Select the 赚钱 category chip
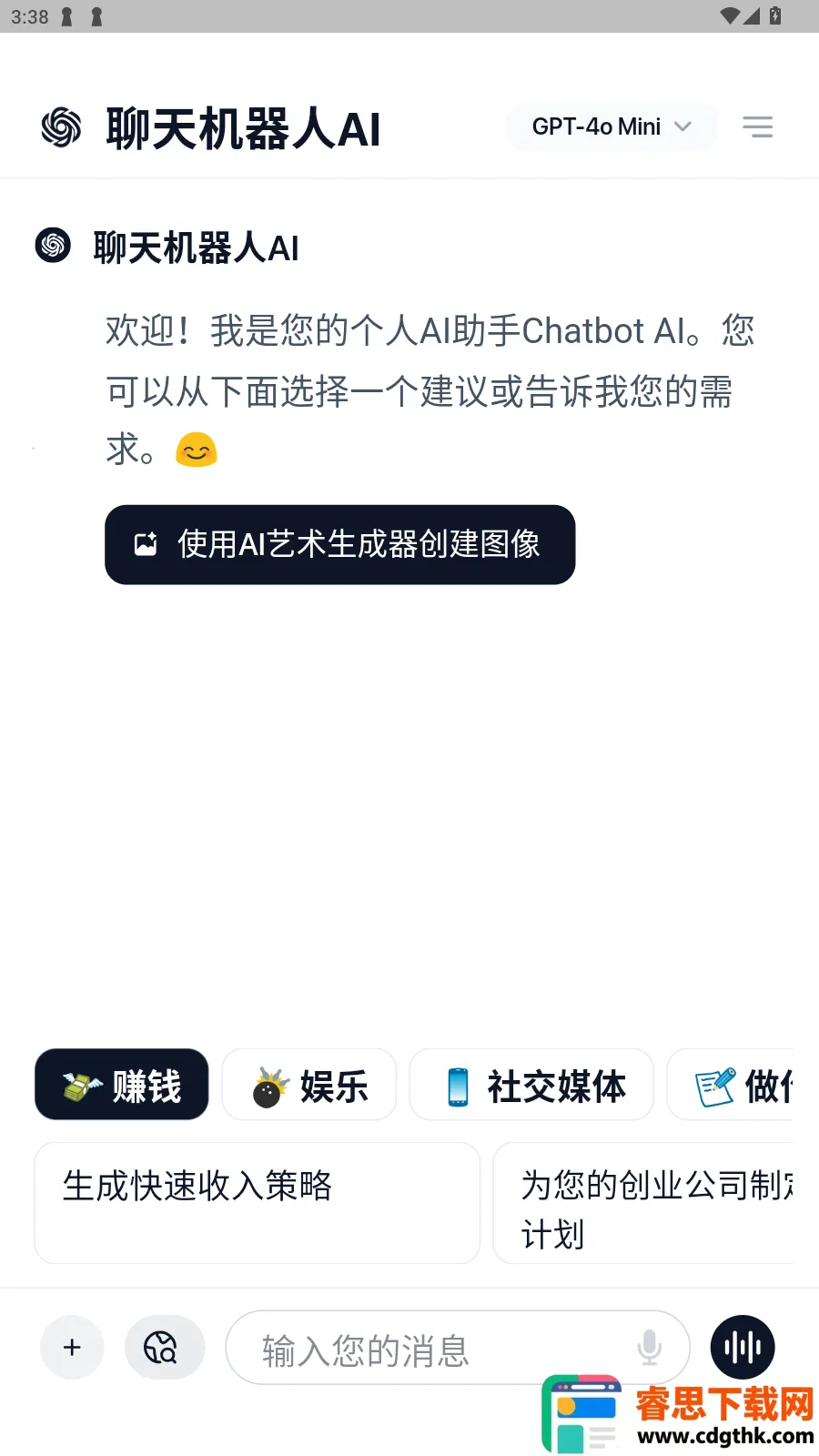This screenshot has height=1456, width=819. (122, 1085)
